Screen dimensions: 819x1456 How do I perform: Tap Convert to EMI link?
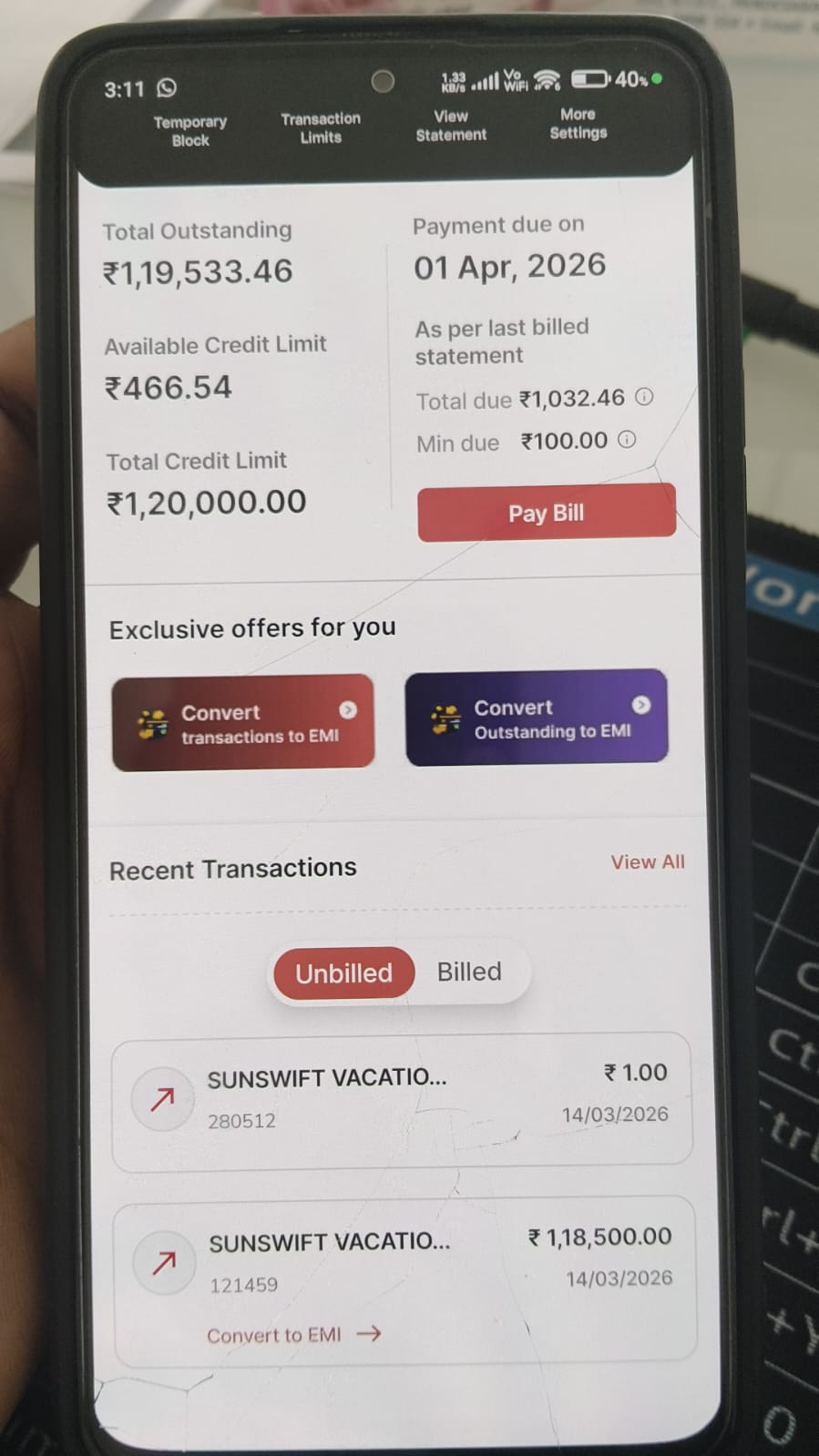coord(293,1335)
